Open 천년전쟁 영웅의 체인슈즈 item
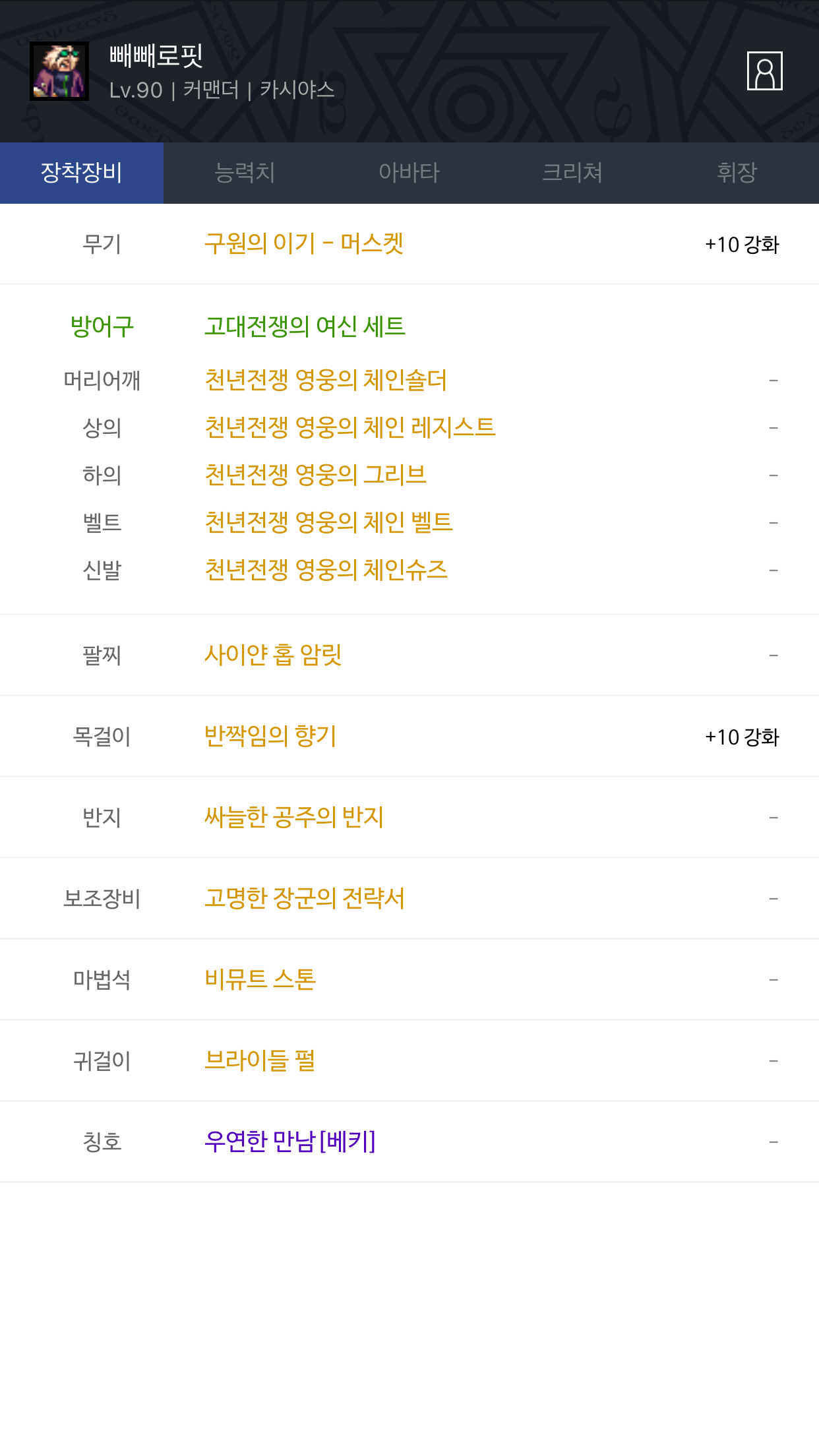The height and width of the screenshot is (1456, 819). (326, 570)
